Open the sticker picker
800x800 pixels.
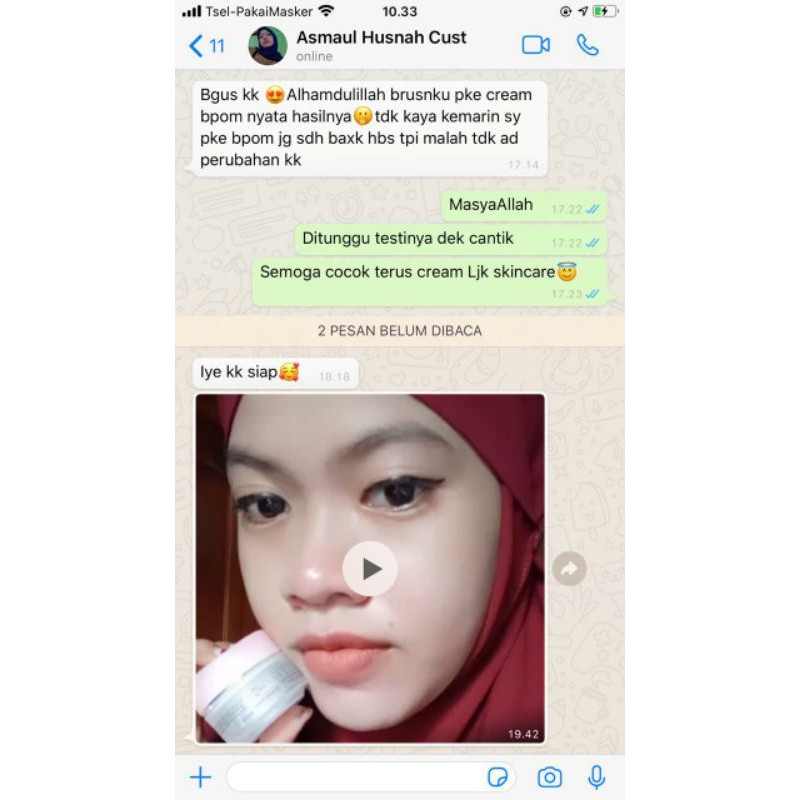pos(497,777)
